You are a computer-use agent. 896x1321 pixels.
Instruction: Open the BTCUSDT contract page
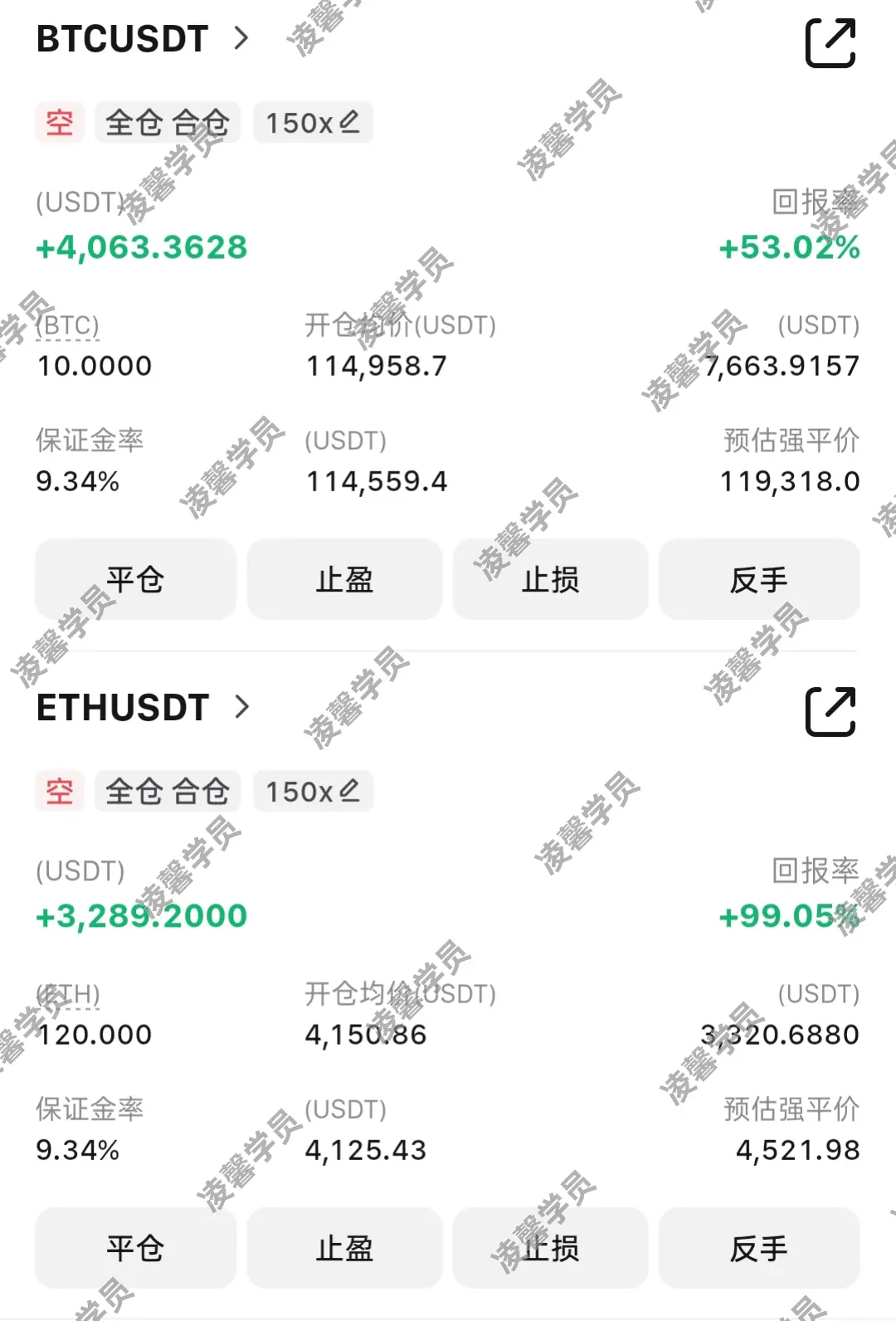point(143,39)
